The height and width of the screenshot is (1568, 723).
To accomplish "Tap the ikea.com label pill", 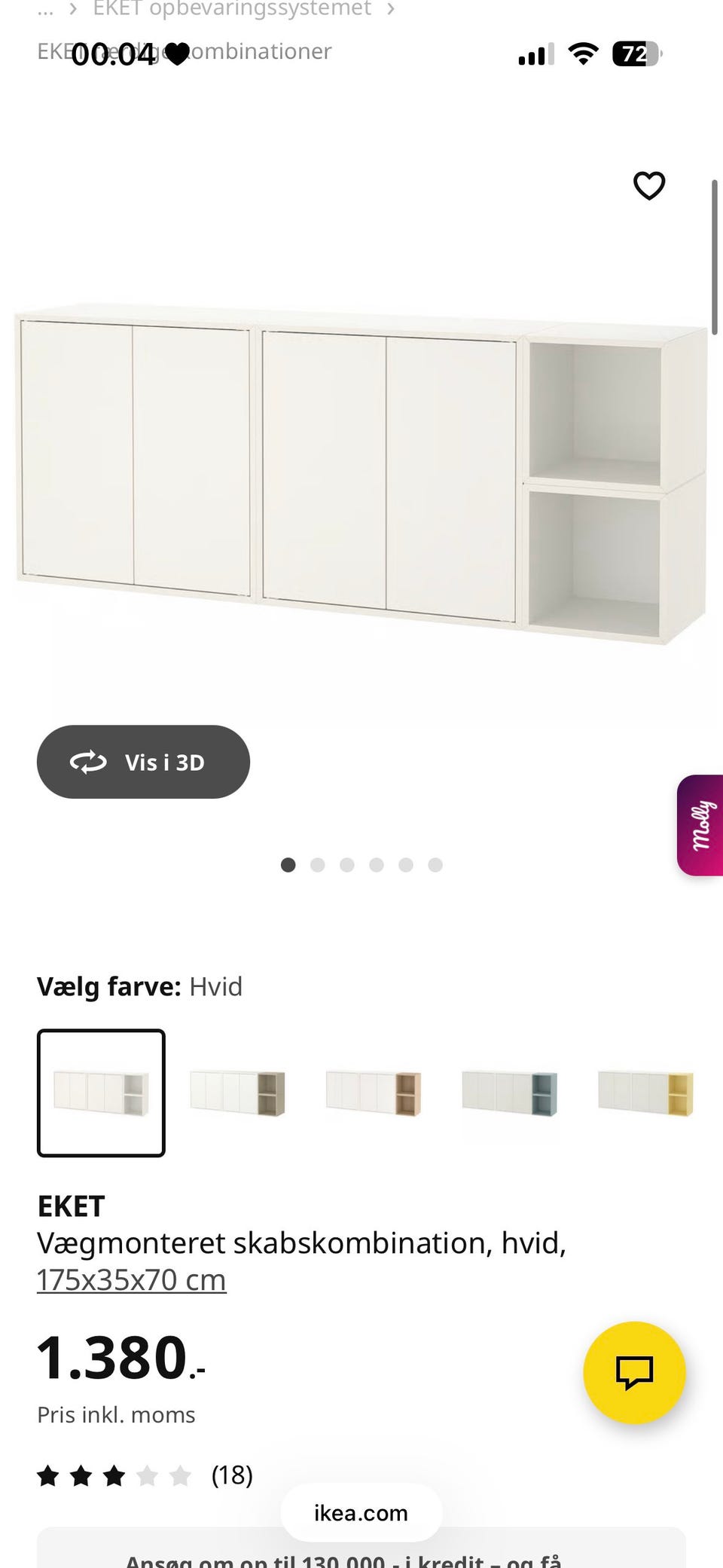I will click(x=360, y=1513).
